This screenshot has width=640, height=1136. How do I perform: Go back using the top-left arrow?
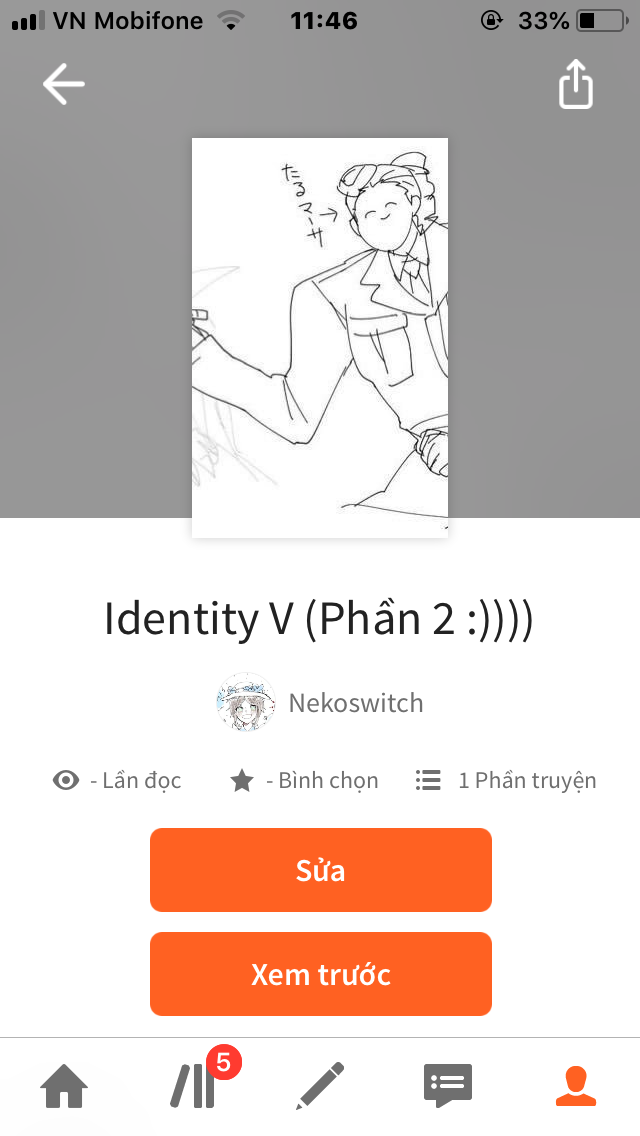[x=64, y=84]
